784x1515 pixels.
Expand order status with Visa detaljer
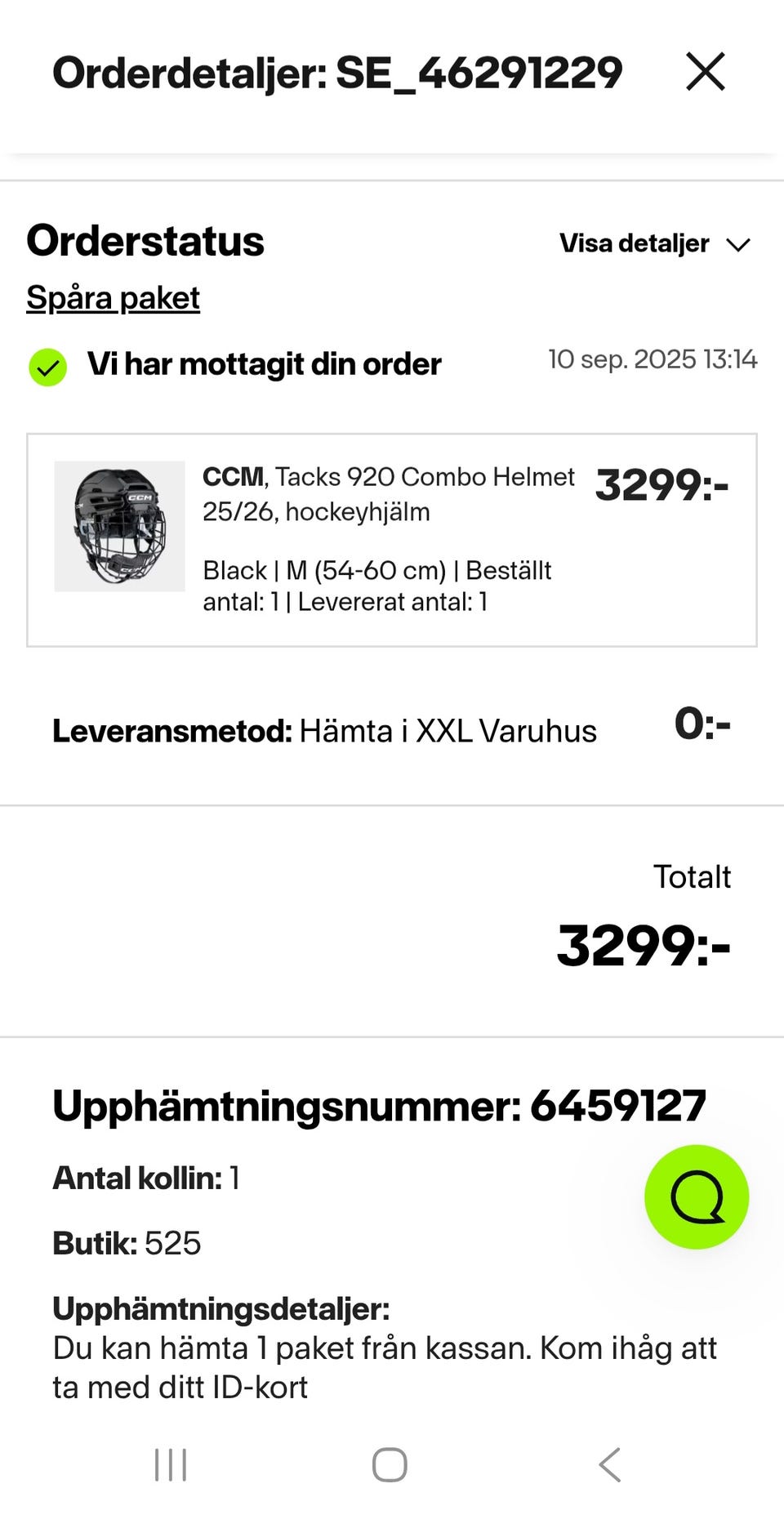(634, 243)
